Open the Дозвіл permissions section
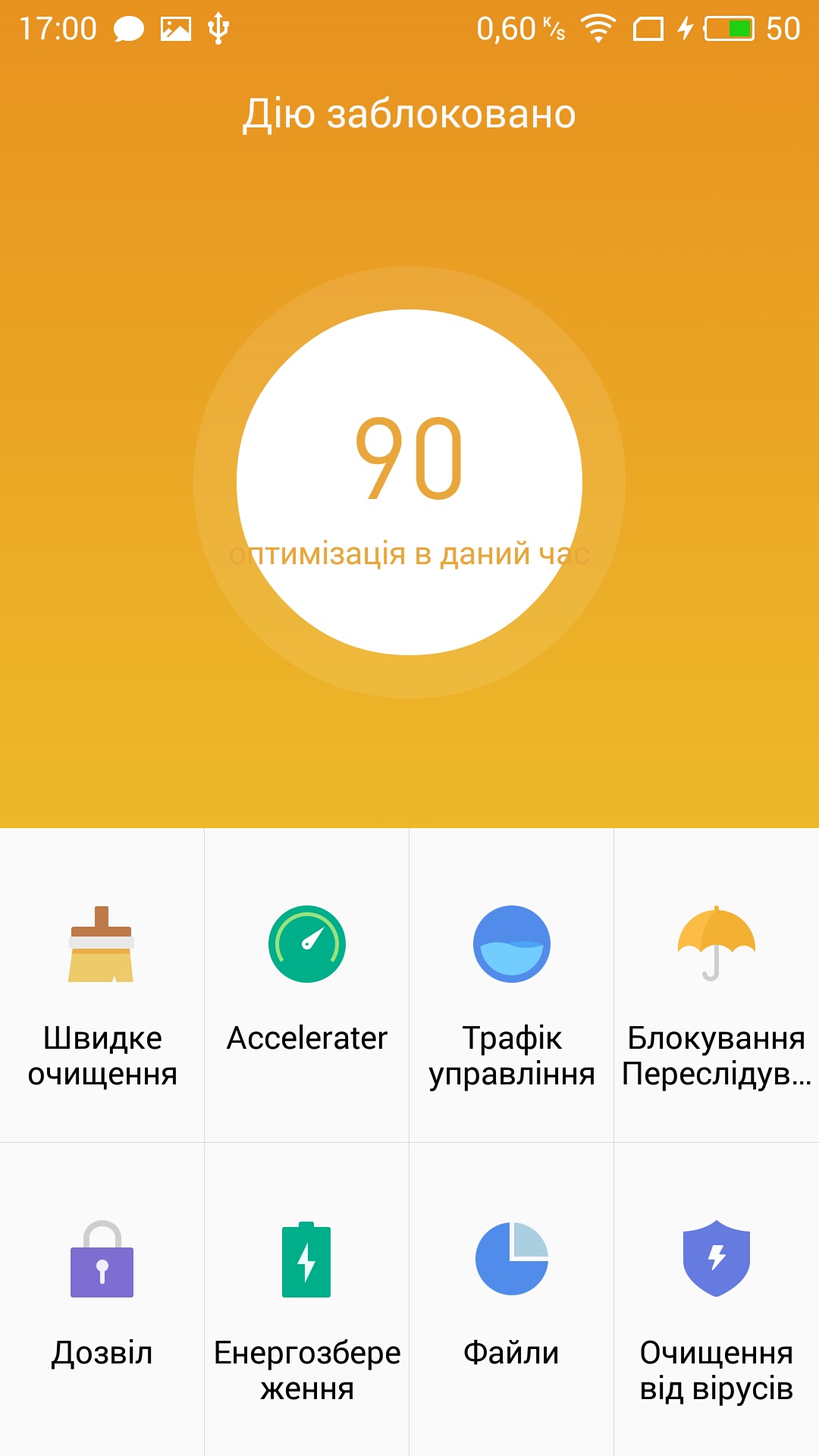Image resolution: width=819 pixels, height=1456 pixels. pyautogui.click(x=102, y=1297)
